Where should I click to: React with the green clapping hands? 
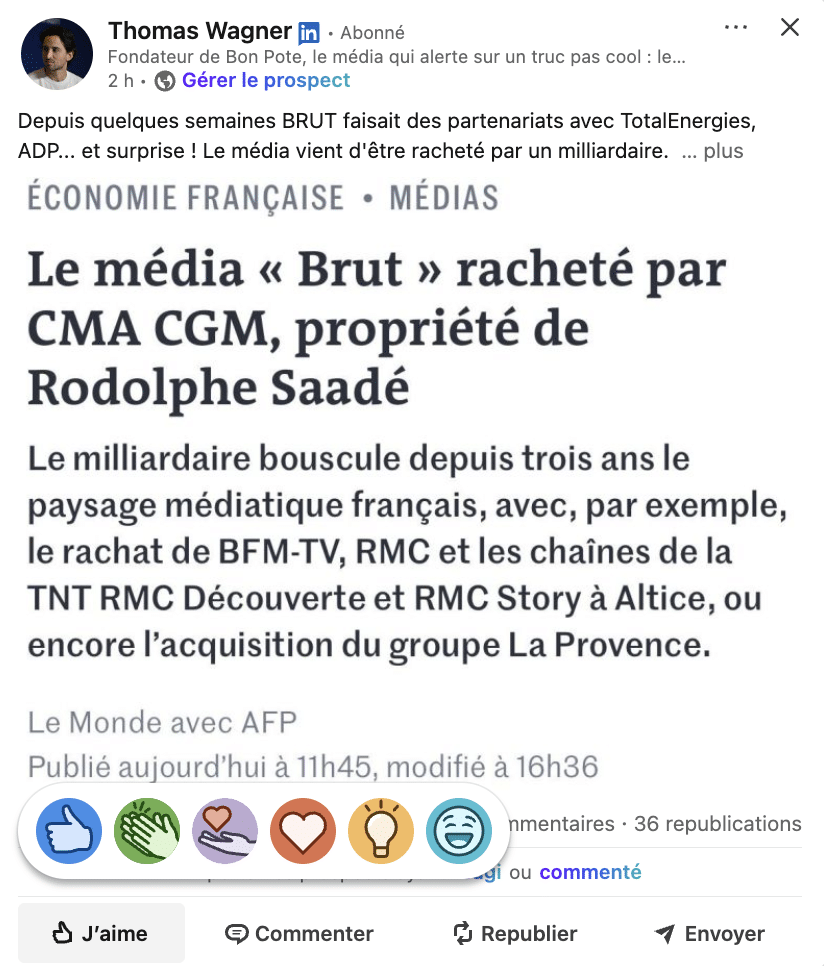147,831
